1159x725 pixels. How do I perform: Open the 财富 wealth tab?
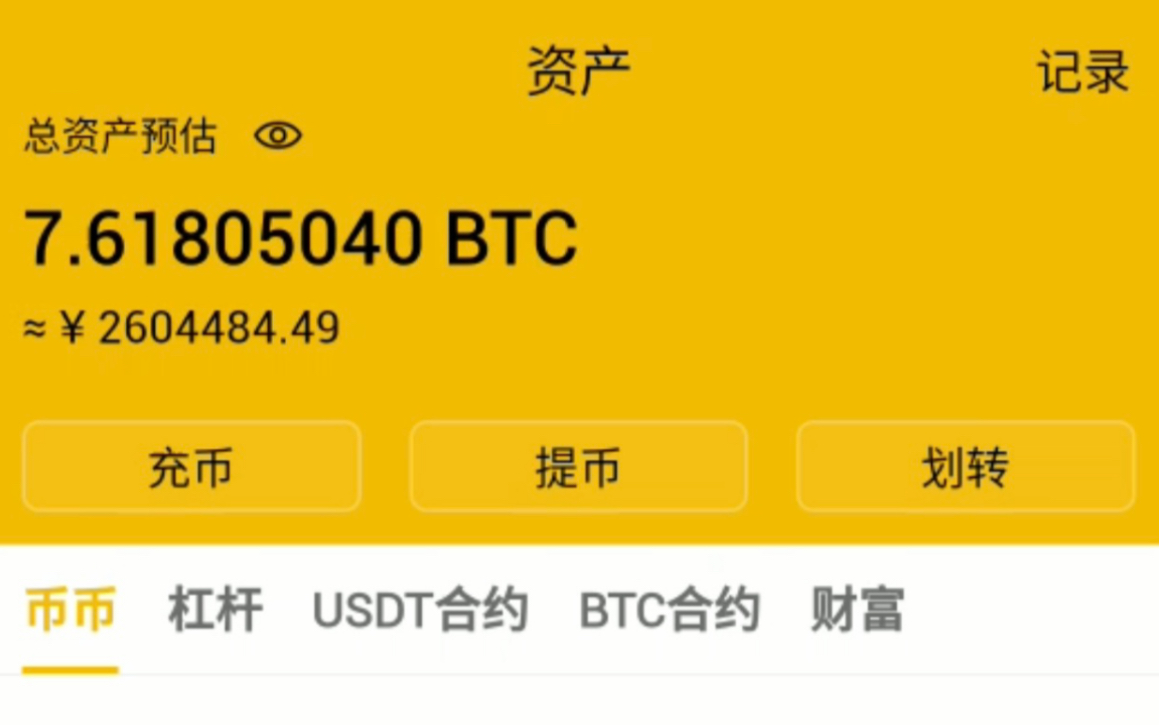857,610
